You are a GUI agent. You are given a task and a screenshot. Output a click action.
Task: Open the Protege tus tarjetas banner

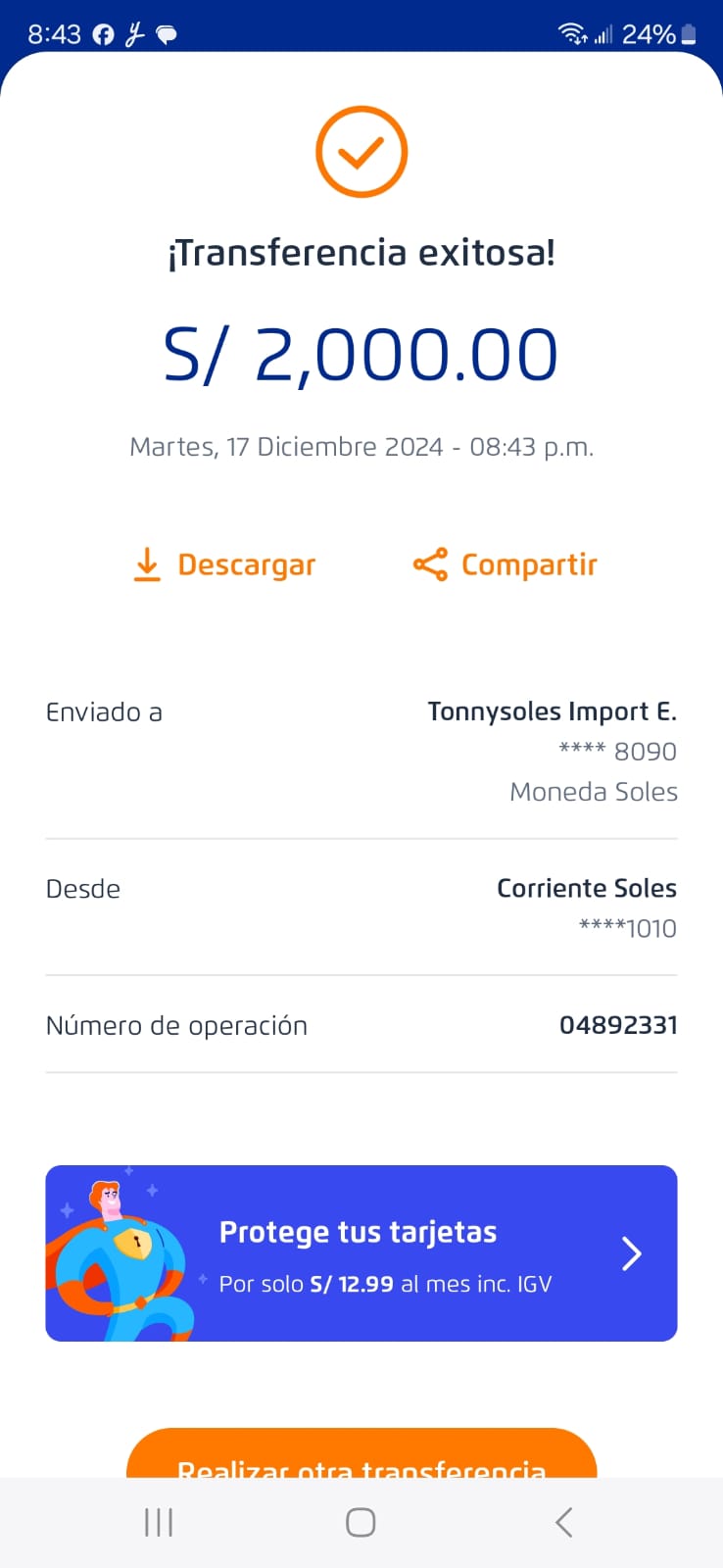pos(361,1252)
